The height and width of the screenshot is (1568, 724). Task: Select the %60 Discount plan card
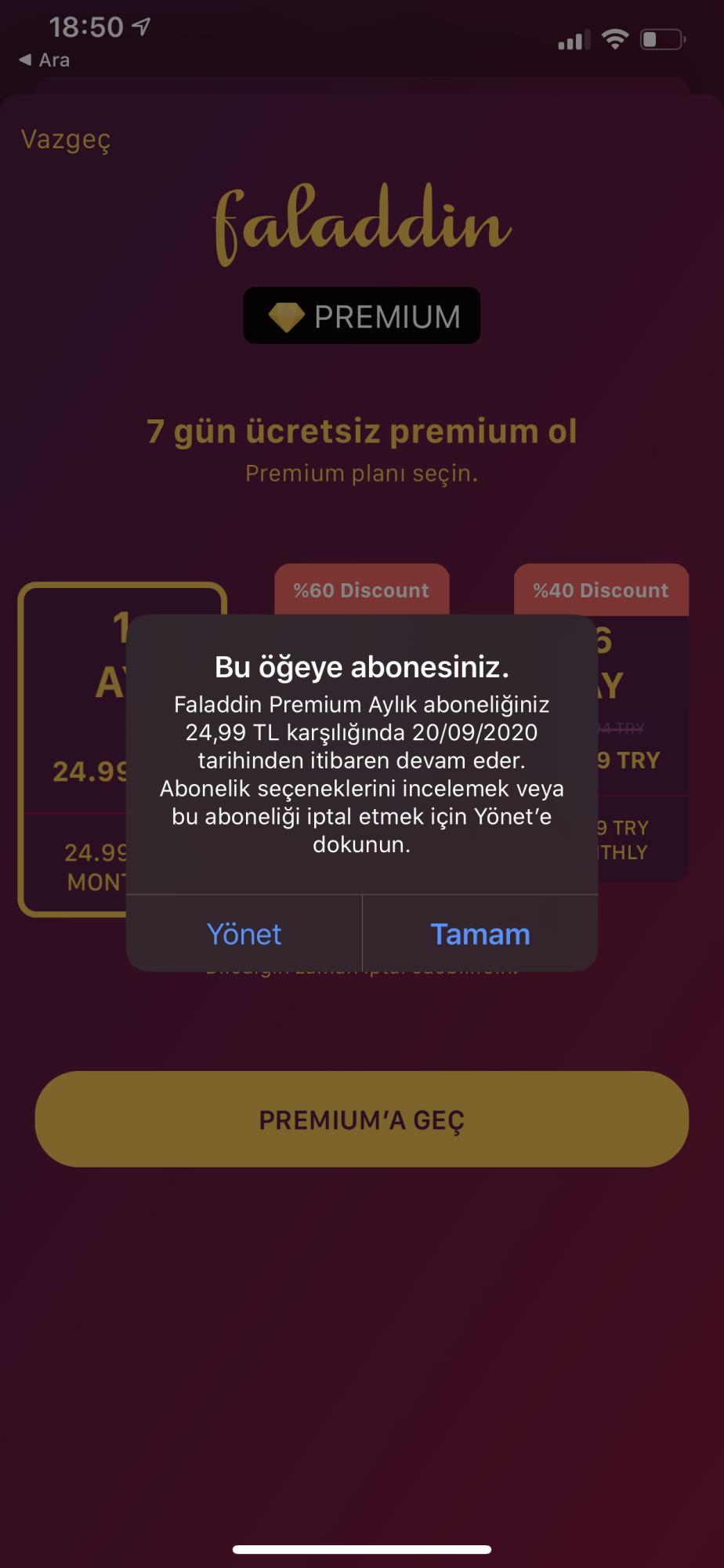pos(362,590)
